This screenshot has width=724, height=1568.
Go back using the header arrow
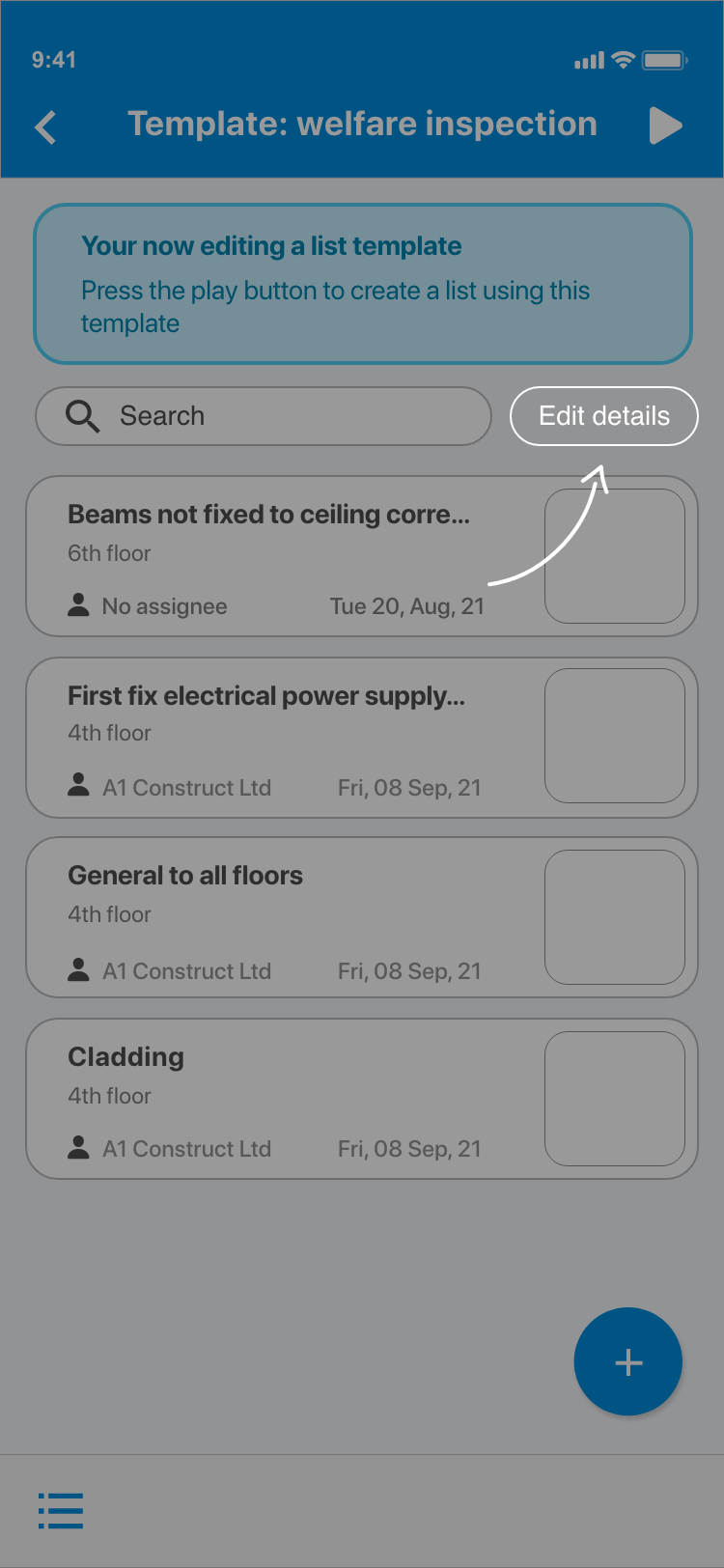pos(45,126)
